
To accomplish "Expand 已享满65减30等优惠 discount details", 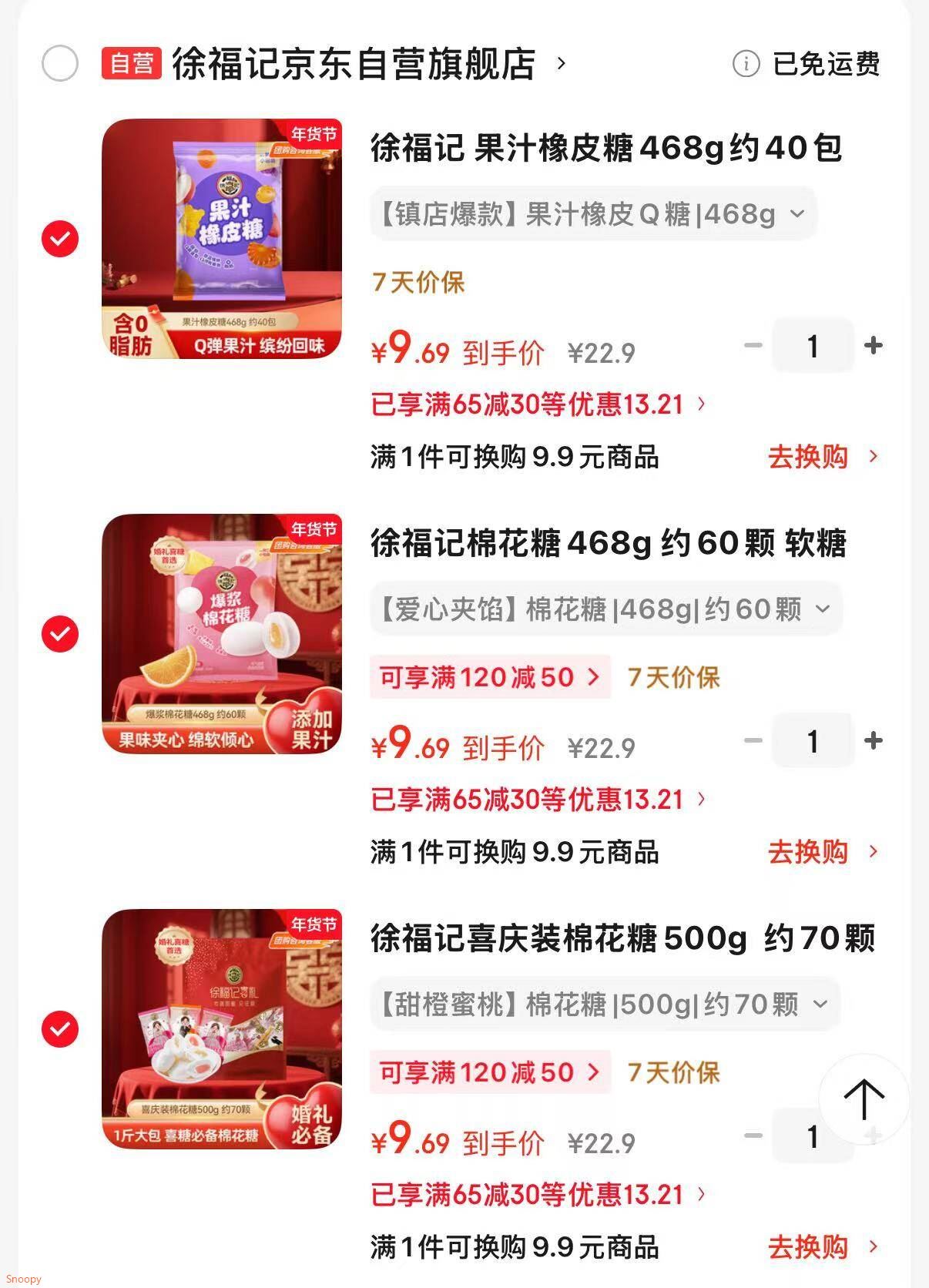I will click(532, 404).
